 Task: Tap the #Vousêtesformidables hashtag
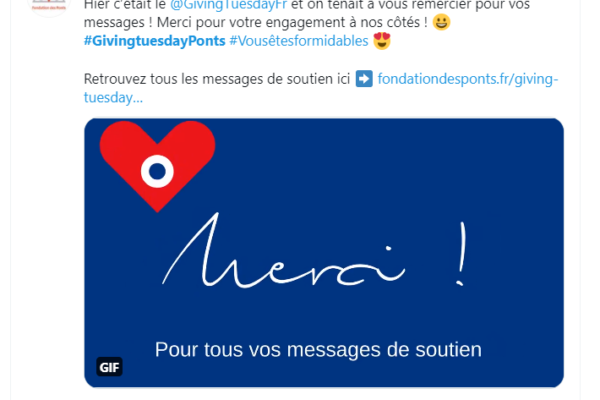[298, 41]
